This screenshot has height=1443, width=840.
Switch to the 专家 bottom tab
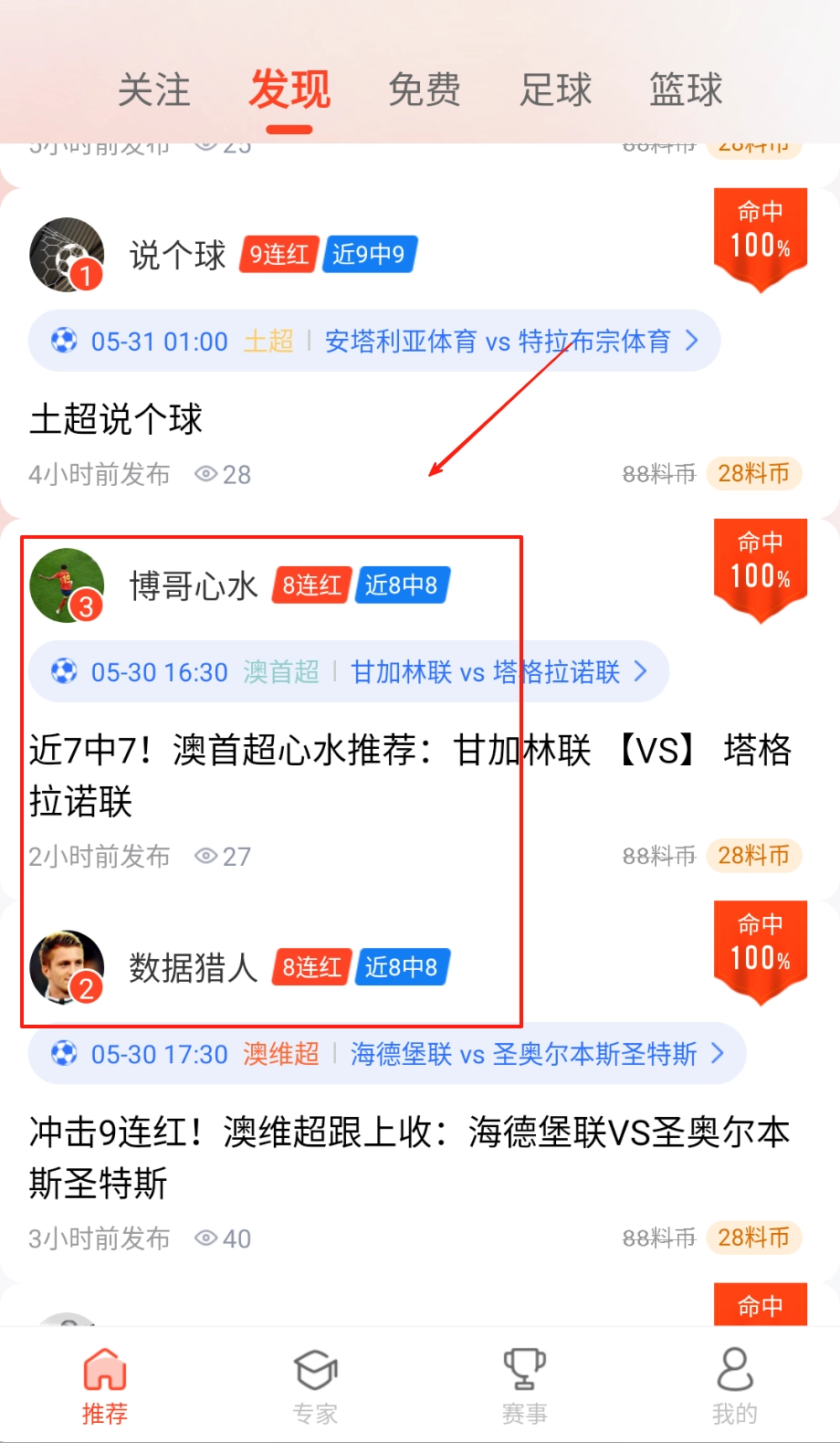315,1385
